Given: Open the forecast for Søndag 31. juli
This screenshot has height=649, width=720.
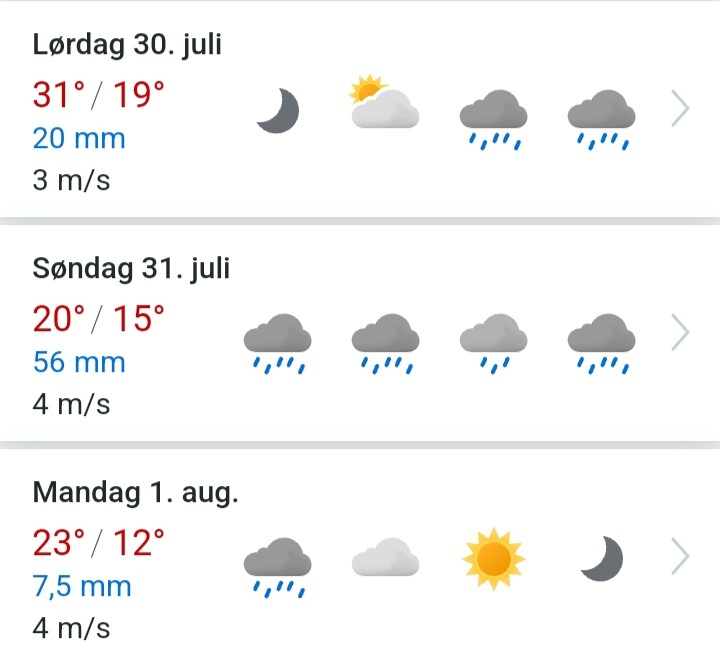Looking at the screenshot, I should tap(680, 333).
